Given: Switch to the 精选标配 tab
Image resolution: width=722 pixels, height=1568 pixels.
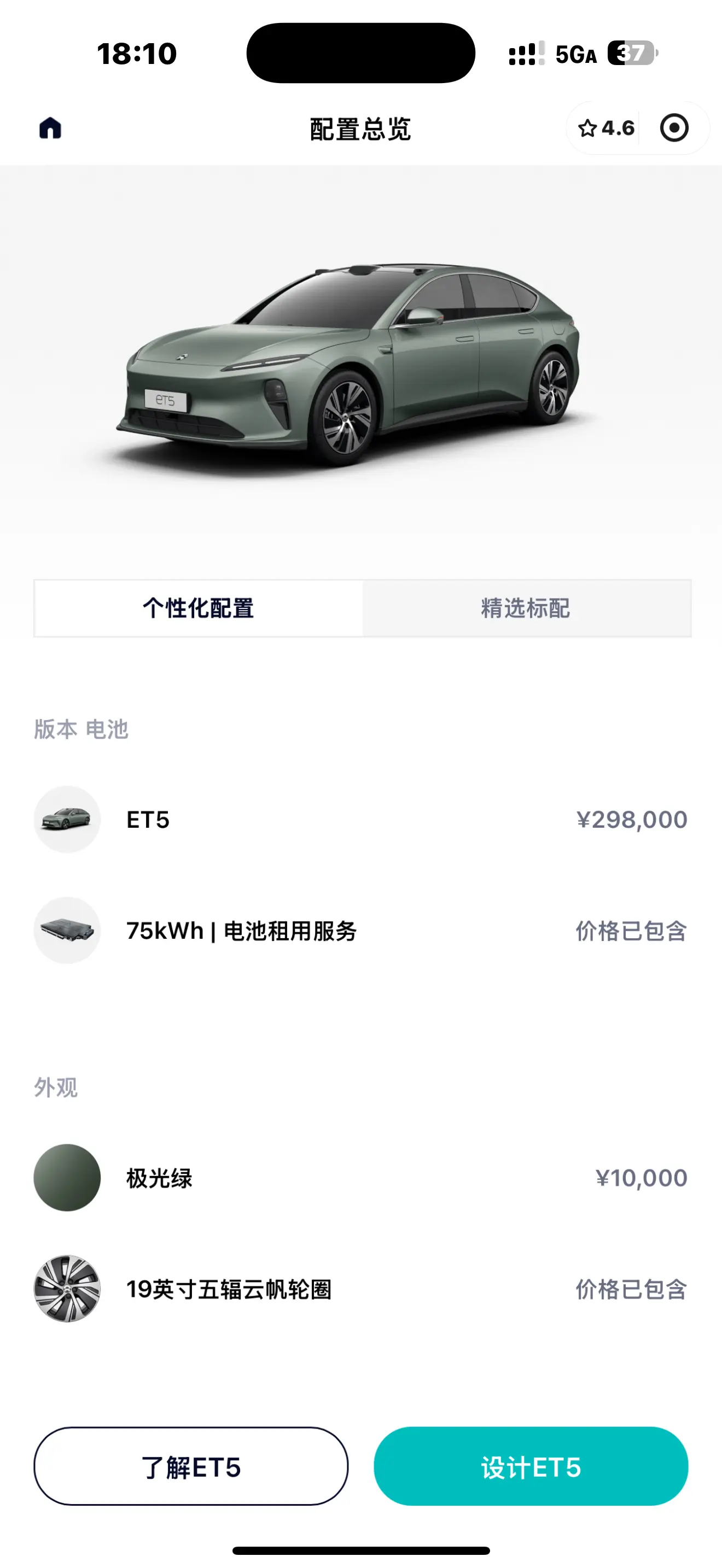Looking at the screenshot, I should [x=526, y=608].
